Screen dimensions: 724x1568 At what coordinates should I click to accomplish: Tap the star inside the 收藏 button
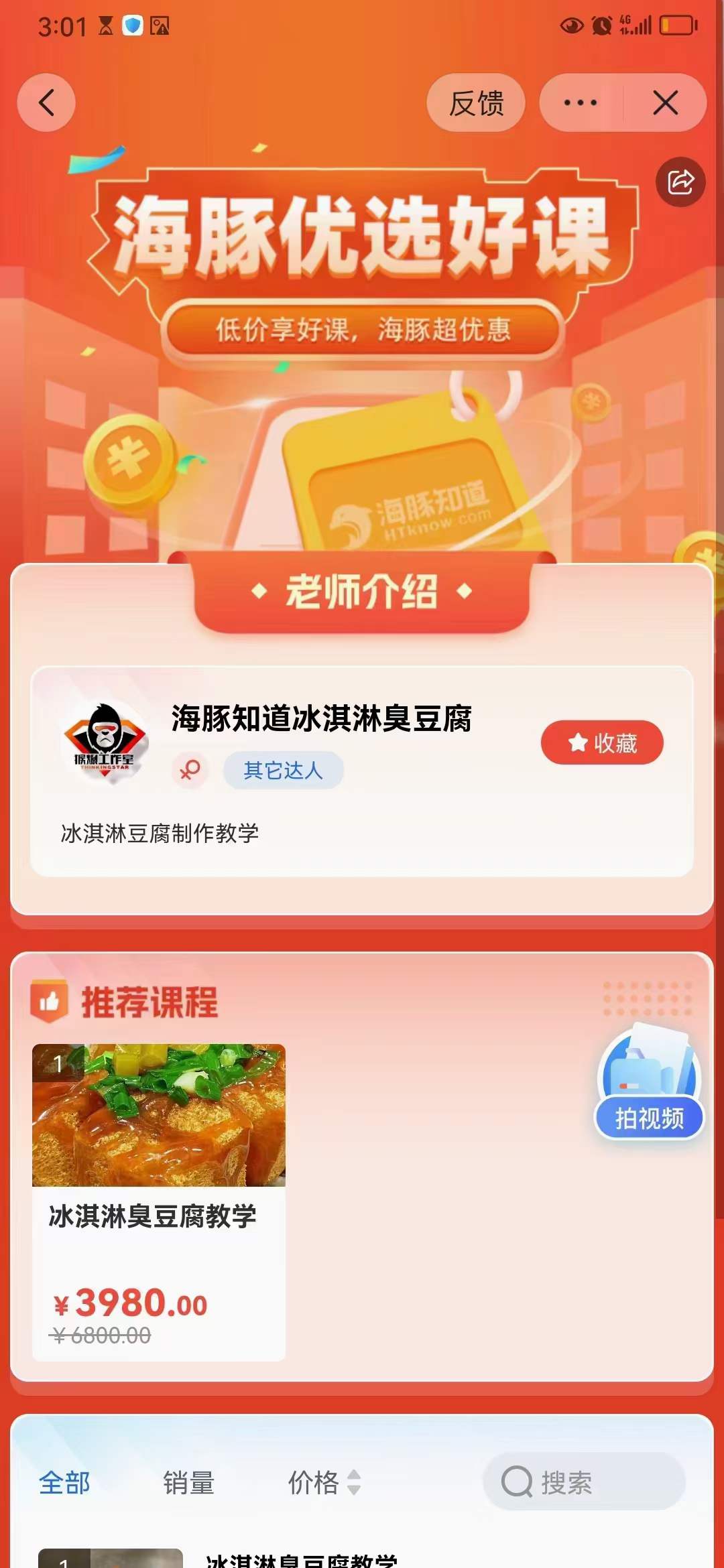[578, 742]
